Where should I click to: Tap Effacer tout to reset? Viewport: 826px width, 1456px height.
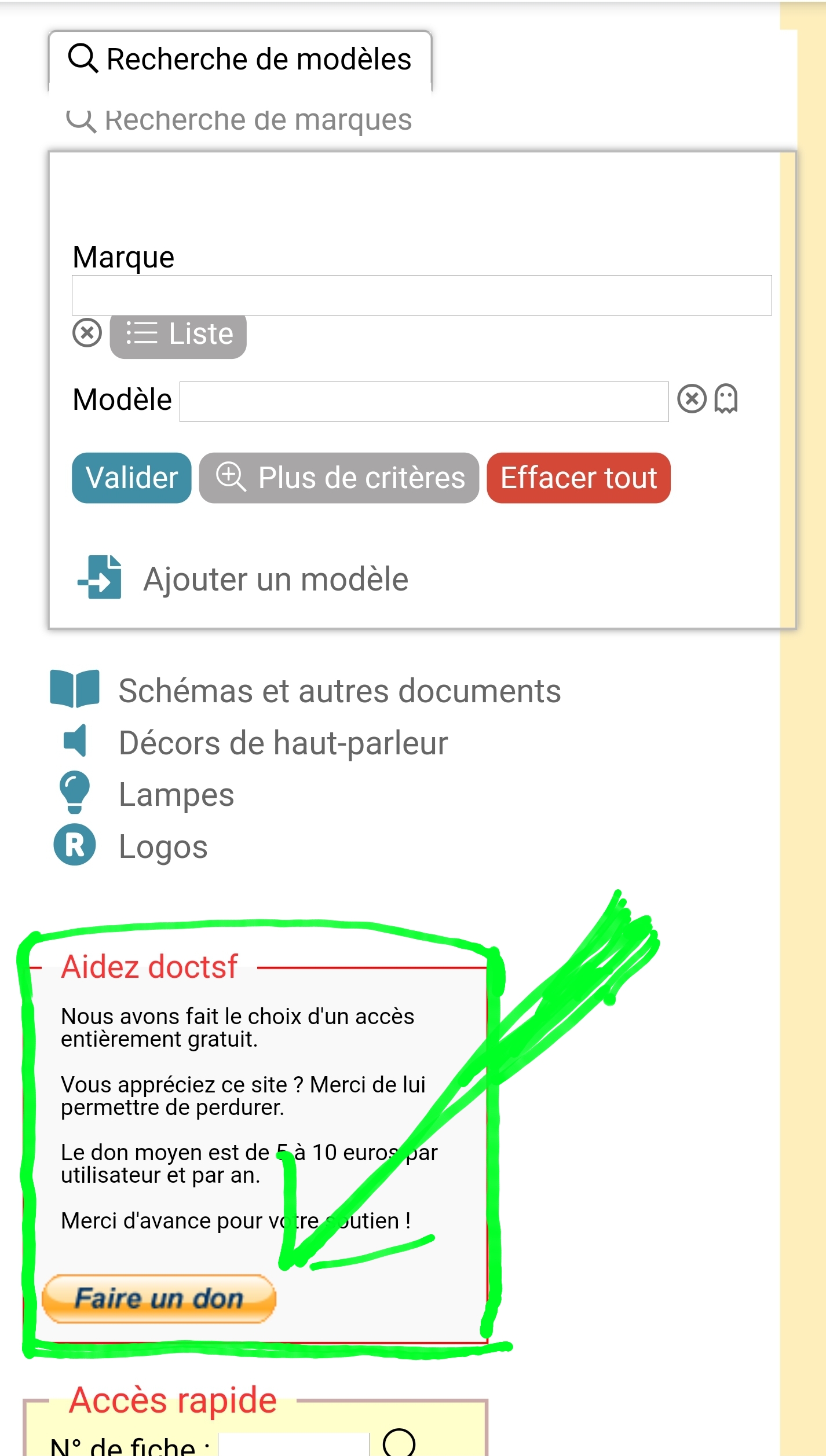(579, 478)
